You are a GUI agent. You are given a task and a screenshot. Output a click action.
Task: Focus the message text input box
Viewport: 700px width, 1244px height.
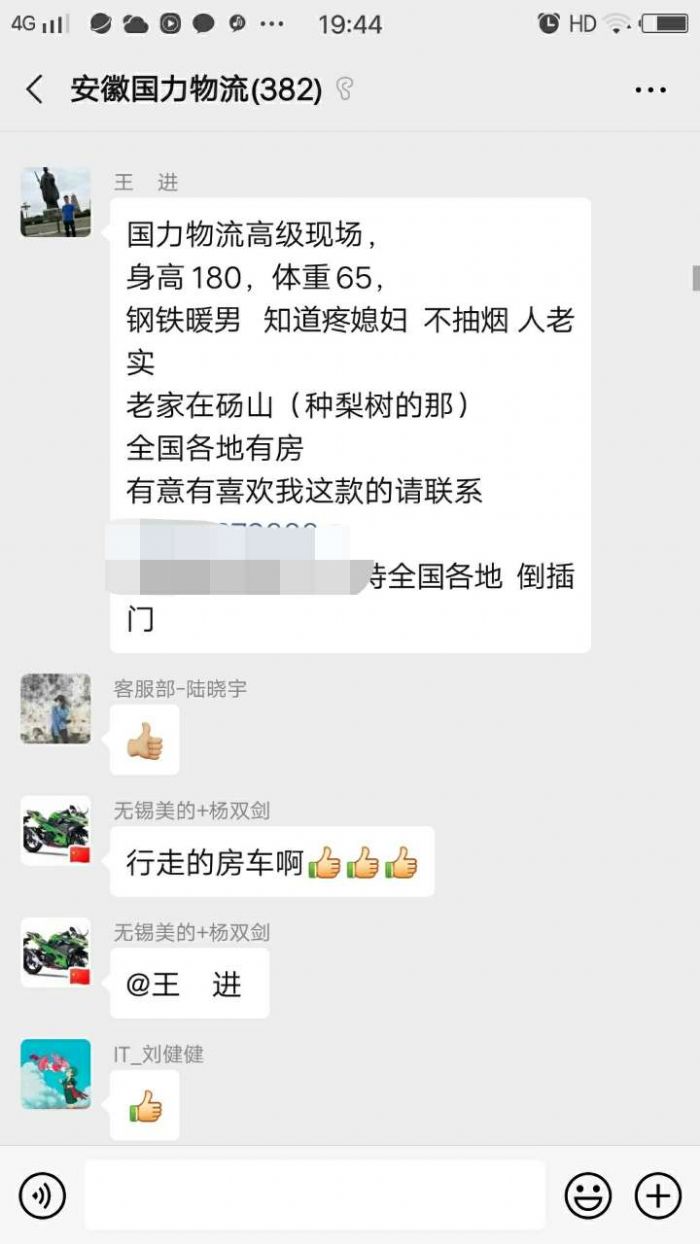[314, 1195]
